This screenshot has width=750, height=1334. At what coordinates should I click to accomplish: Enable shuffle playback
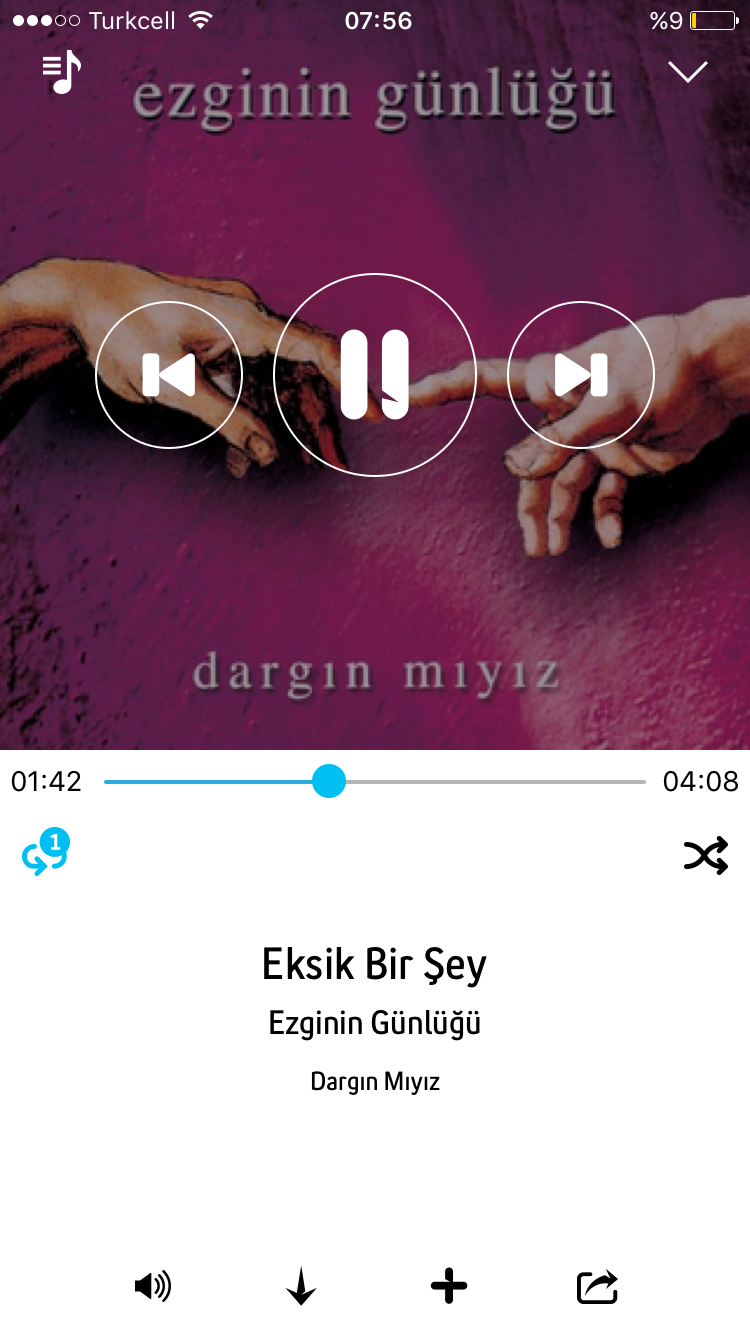[x=705, y=856]
